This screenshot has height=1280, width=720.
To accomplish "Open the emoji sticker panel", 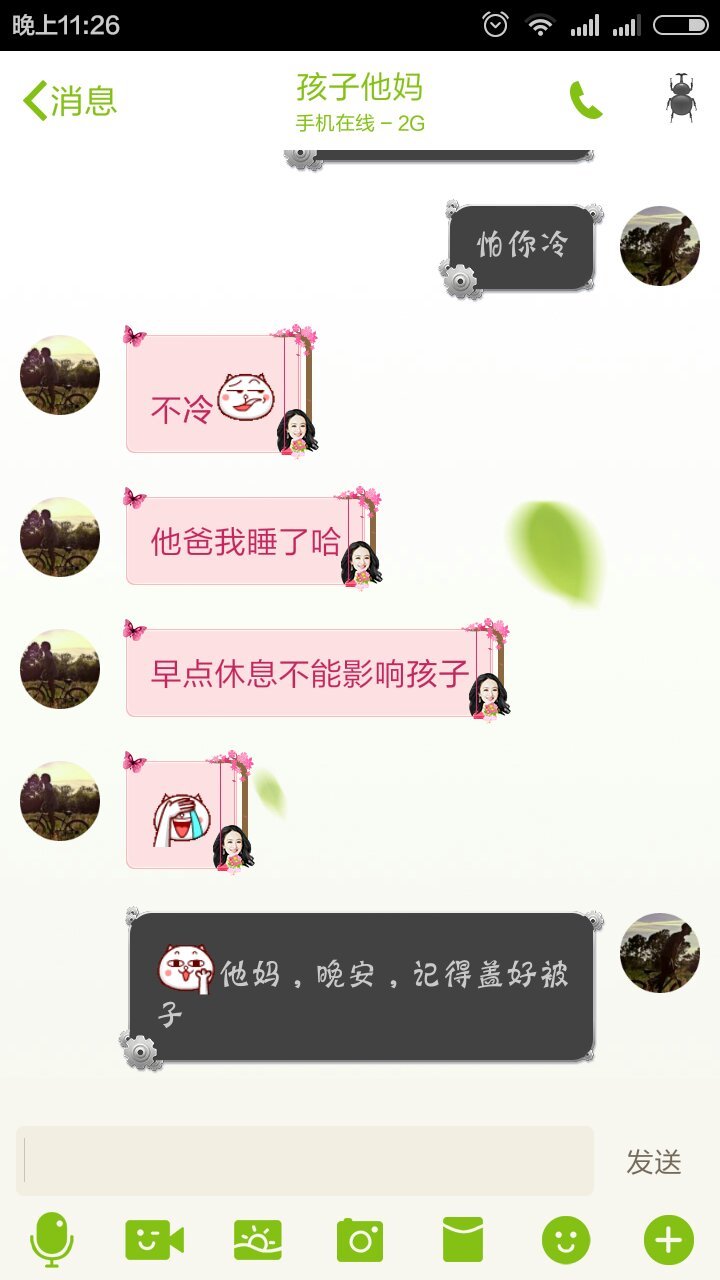I will click(566, 1240).
